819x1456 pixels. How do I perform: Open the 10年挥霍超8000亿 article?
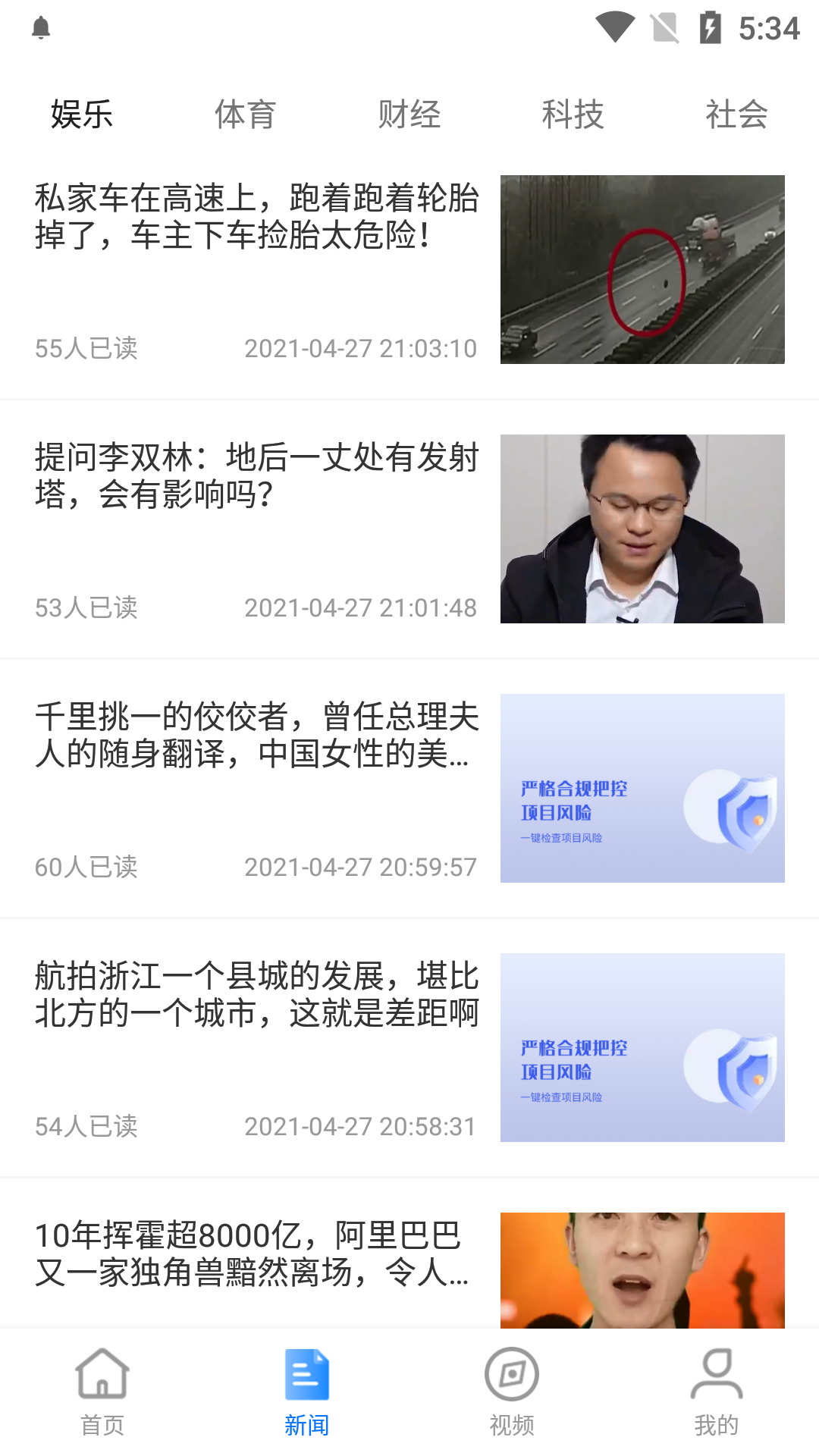tap(257, 1254)
